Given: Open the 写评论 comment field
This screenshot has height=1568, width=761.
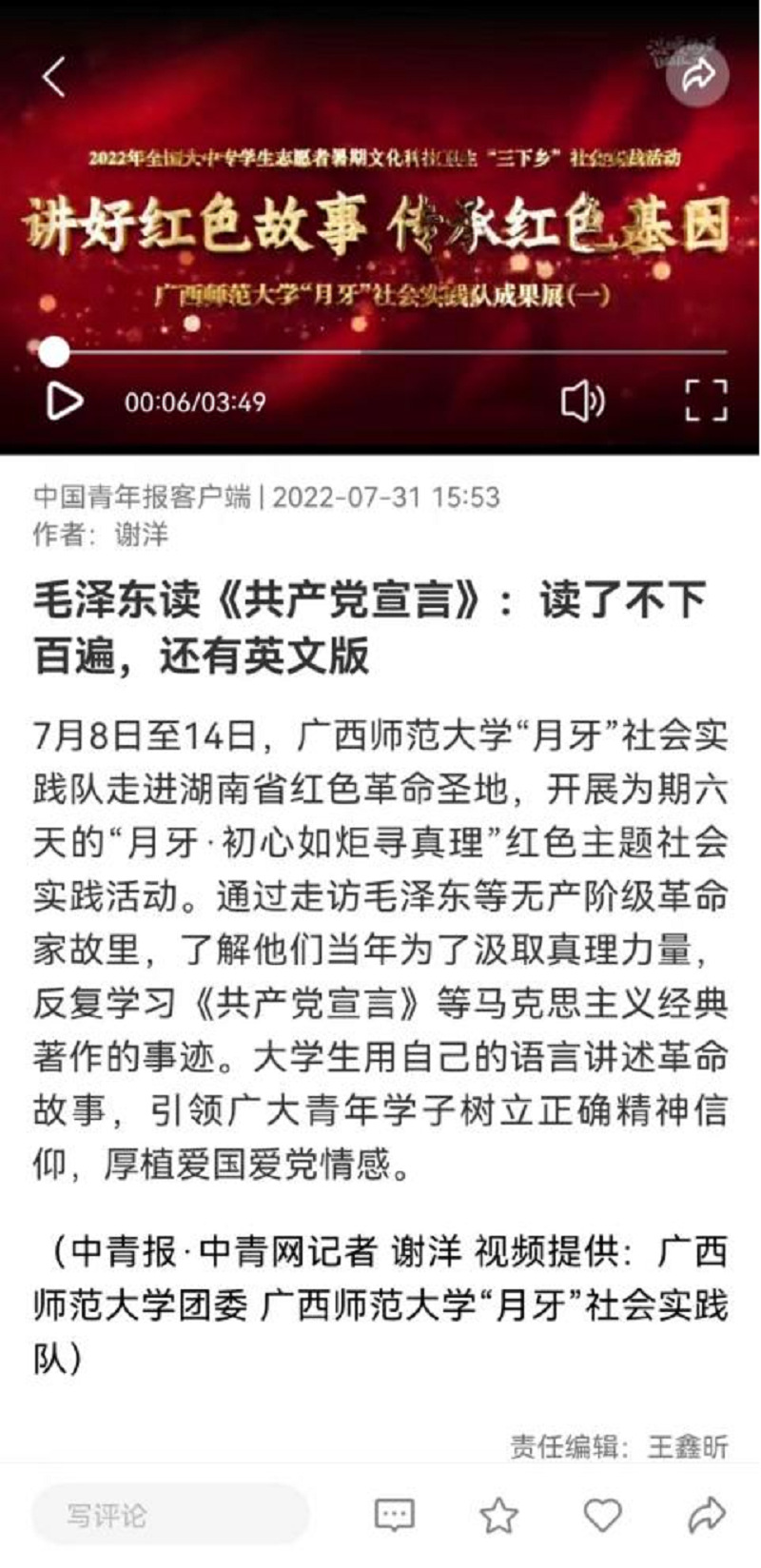Looking at the screenshot, I should 171,1515.
